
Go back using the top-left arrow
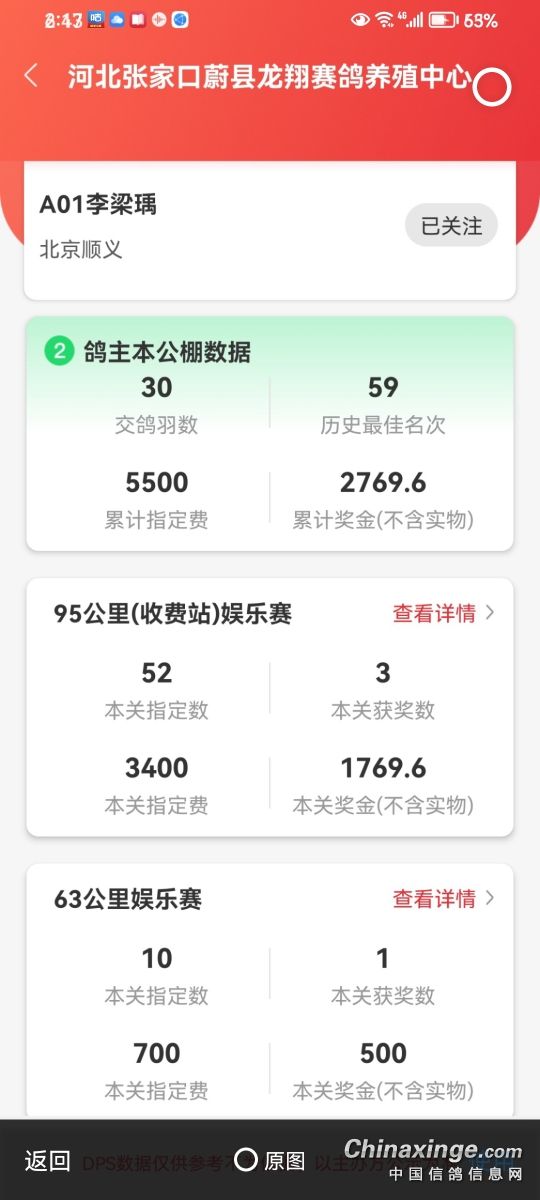pos(31,76)
